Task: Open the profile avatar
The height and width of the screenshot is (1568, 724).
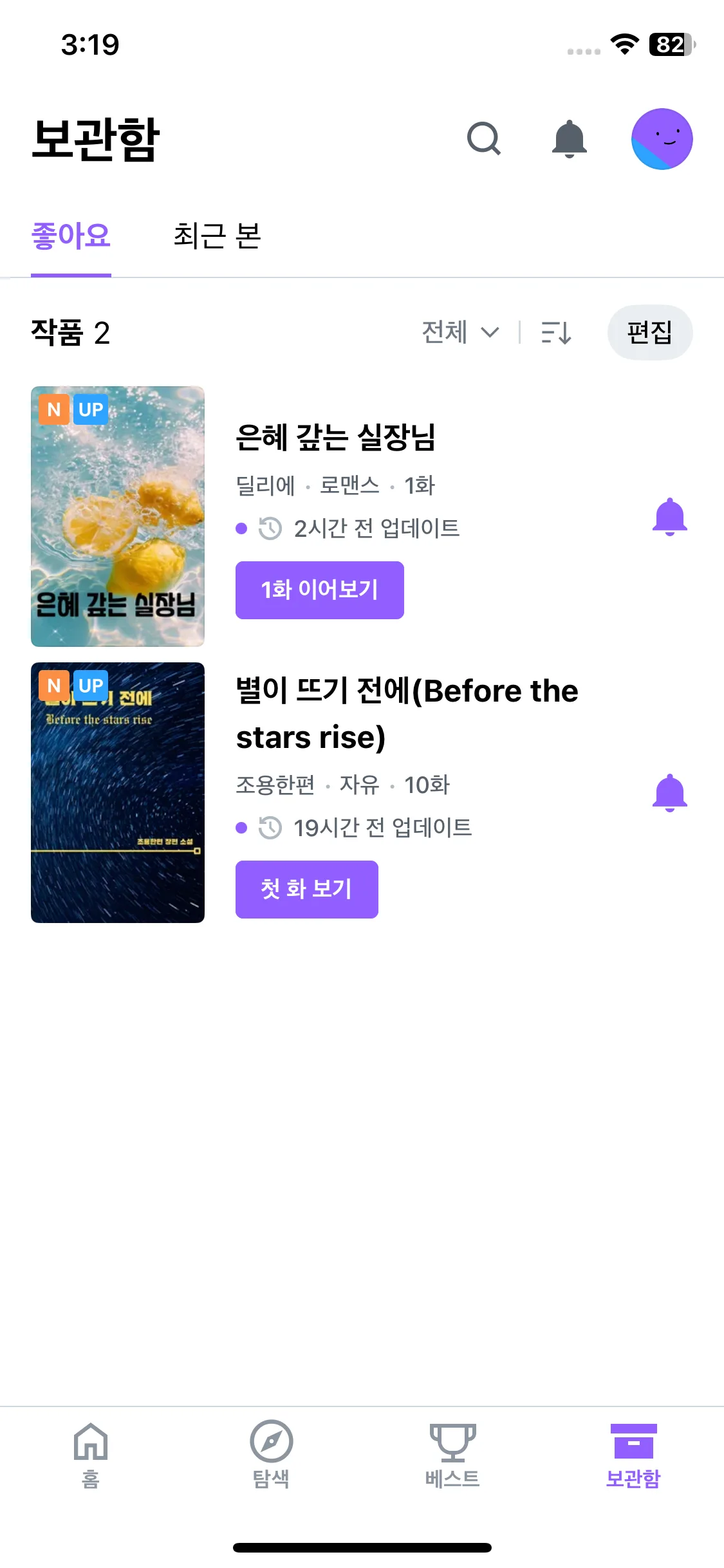Action: pyautogui.click(x=662, y=138)
